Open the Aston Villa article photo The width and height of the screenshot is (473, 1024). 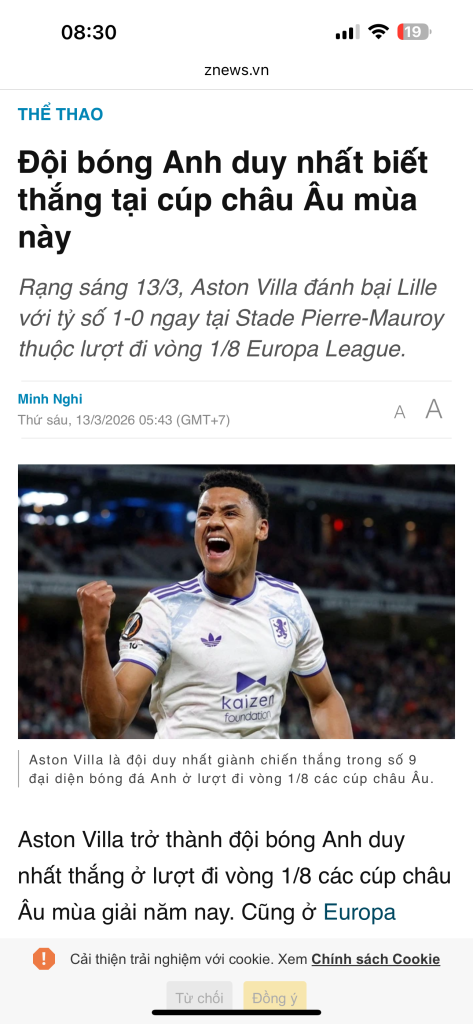[236, 601]
